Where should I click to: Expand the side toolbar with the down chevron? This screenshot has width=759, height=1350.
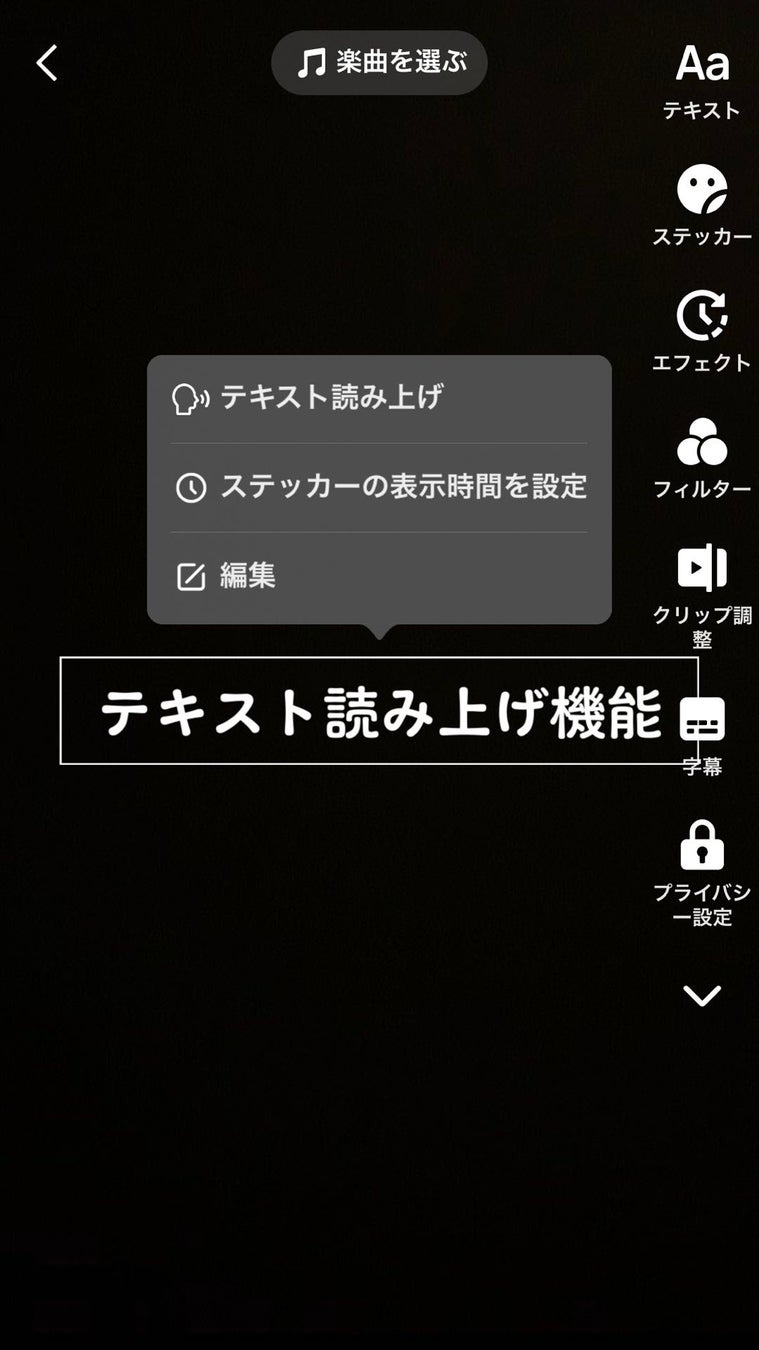coord(702,995)
